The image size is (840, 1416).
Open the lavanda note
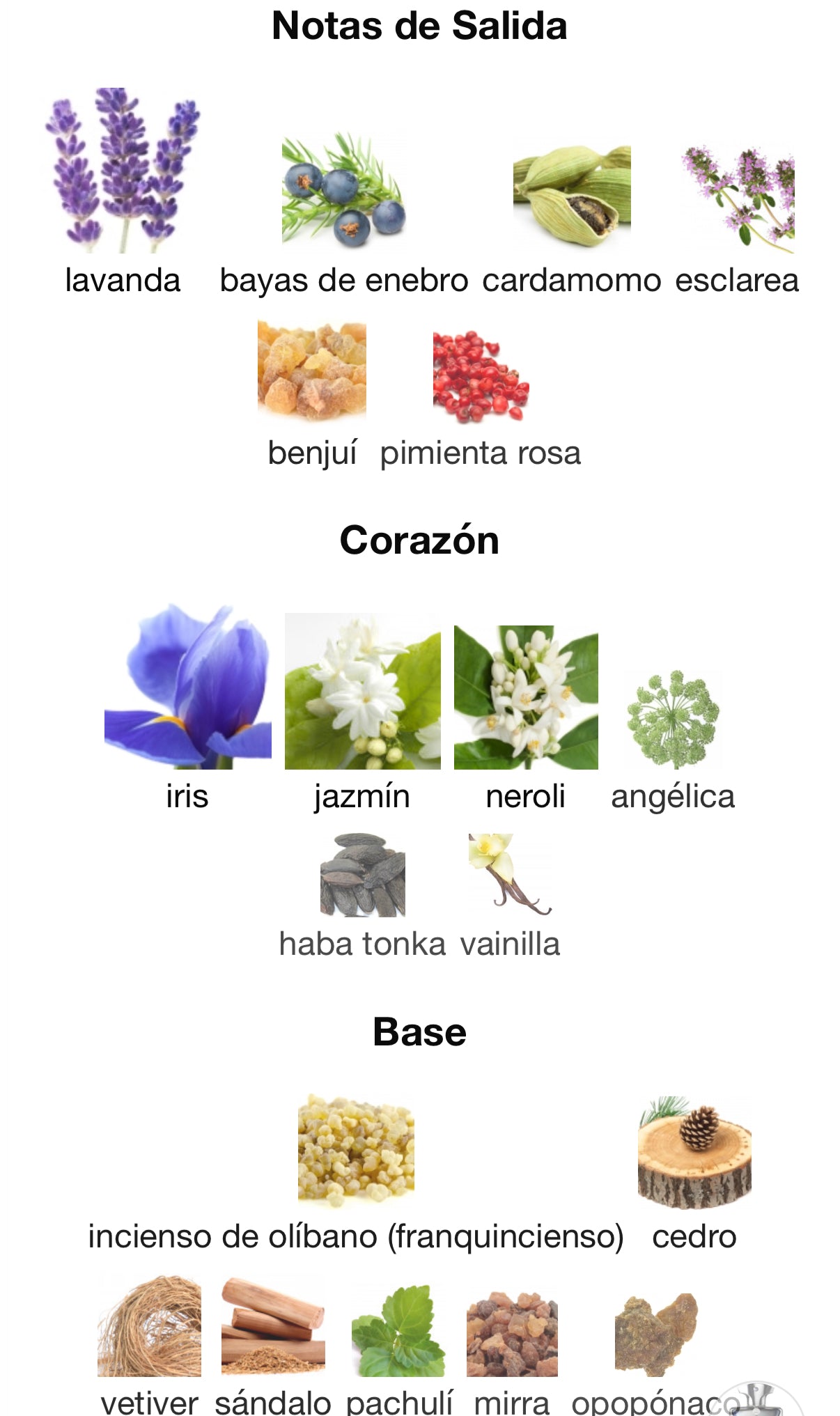click(x=123, y=171)
